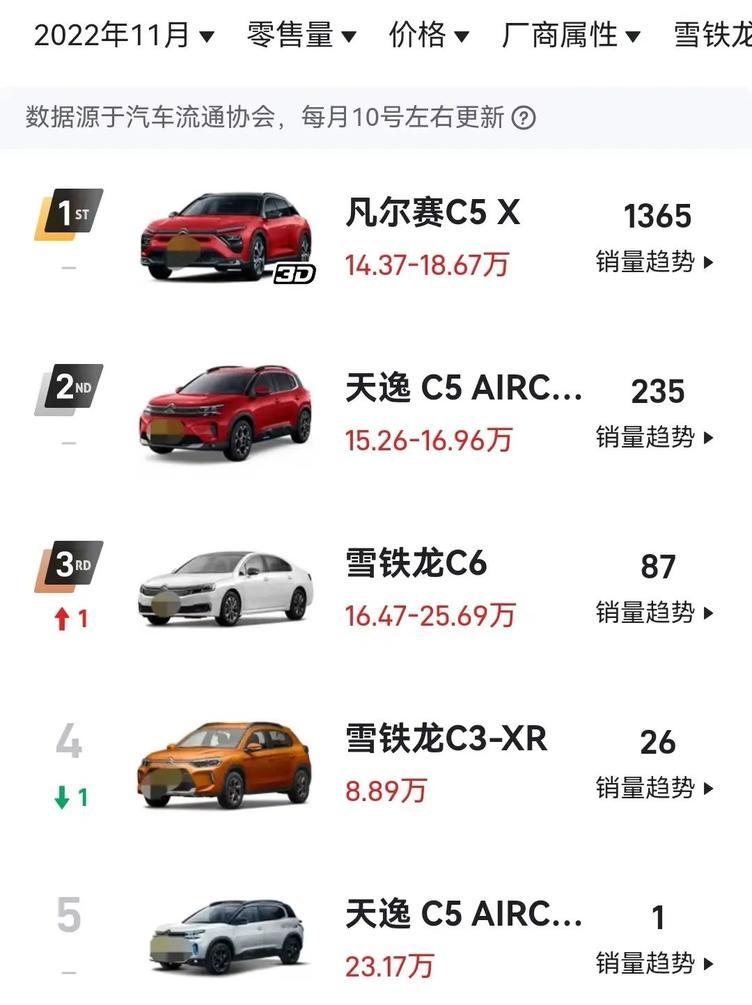Open the 价格 price filter
This screenshot has width=752, height=1005.
coord(429,36)
